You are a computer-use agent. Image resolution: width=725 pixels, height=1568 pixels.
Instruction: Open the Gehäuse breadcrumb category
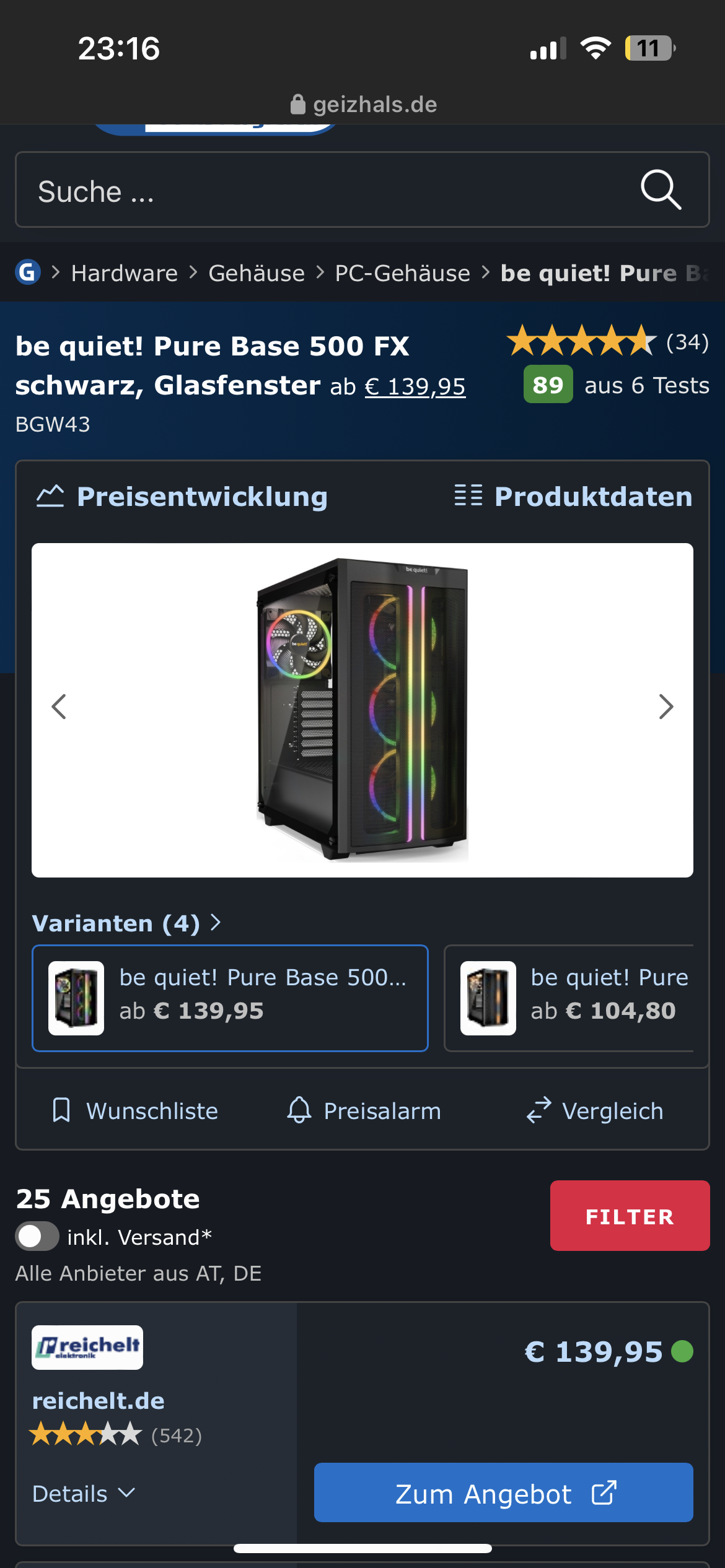257,273
